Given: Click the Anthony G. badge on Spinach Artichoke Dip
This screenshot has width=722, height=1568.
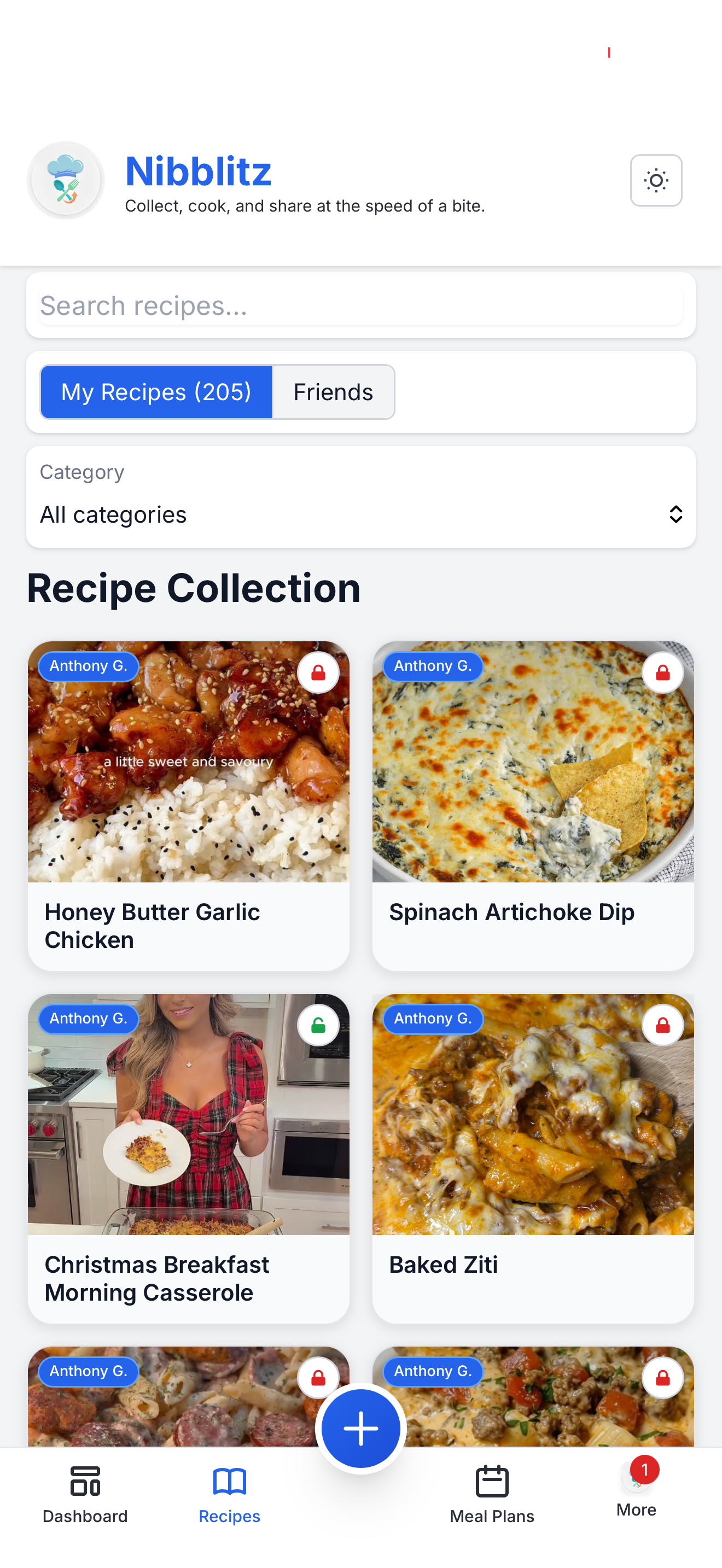Looking at the screenshot, I should 432,666.
